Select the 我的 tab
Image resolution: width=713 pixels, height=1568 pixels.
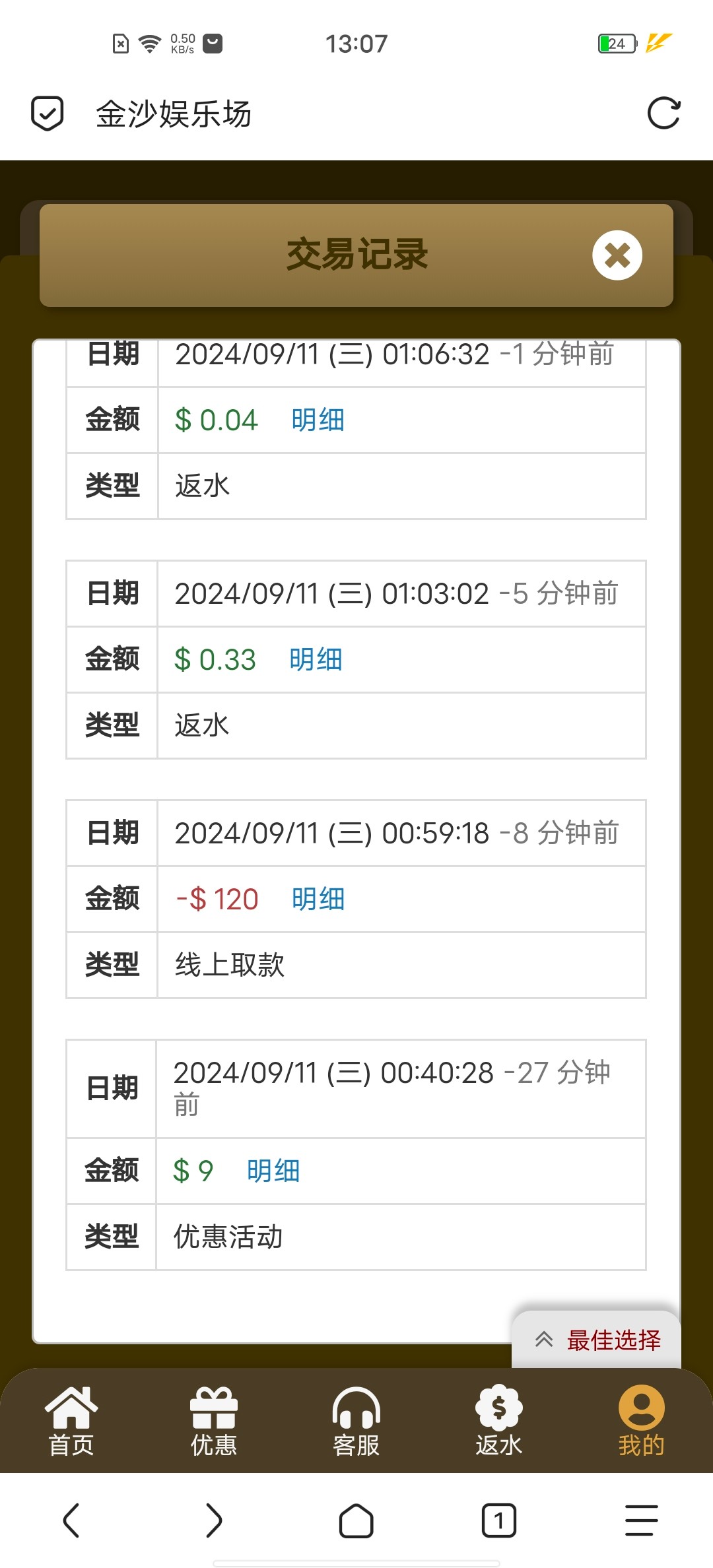tap(641, 1421)
